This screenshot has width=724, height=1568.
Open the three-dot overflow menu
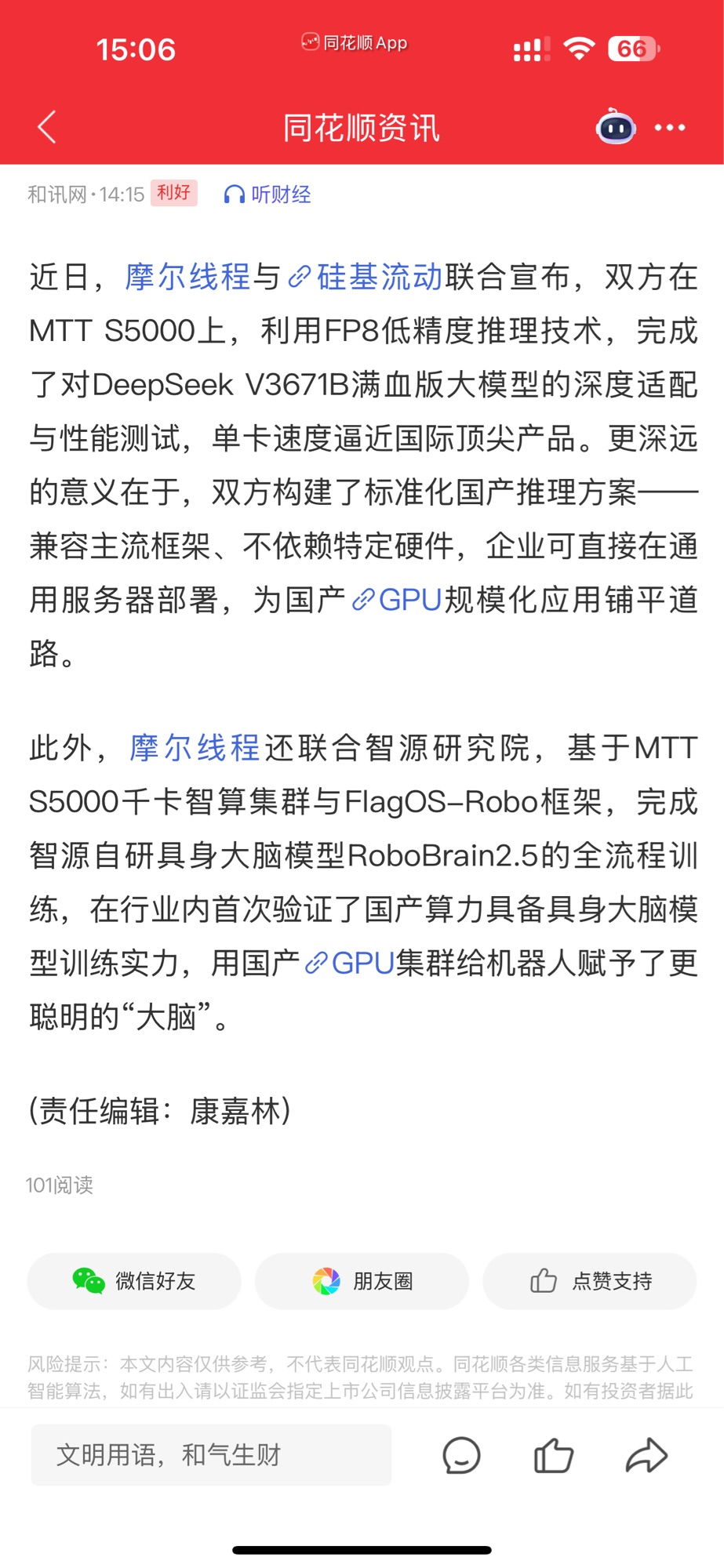point(670,127)
